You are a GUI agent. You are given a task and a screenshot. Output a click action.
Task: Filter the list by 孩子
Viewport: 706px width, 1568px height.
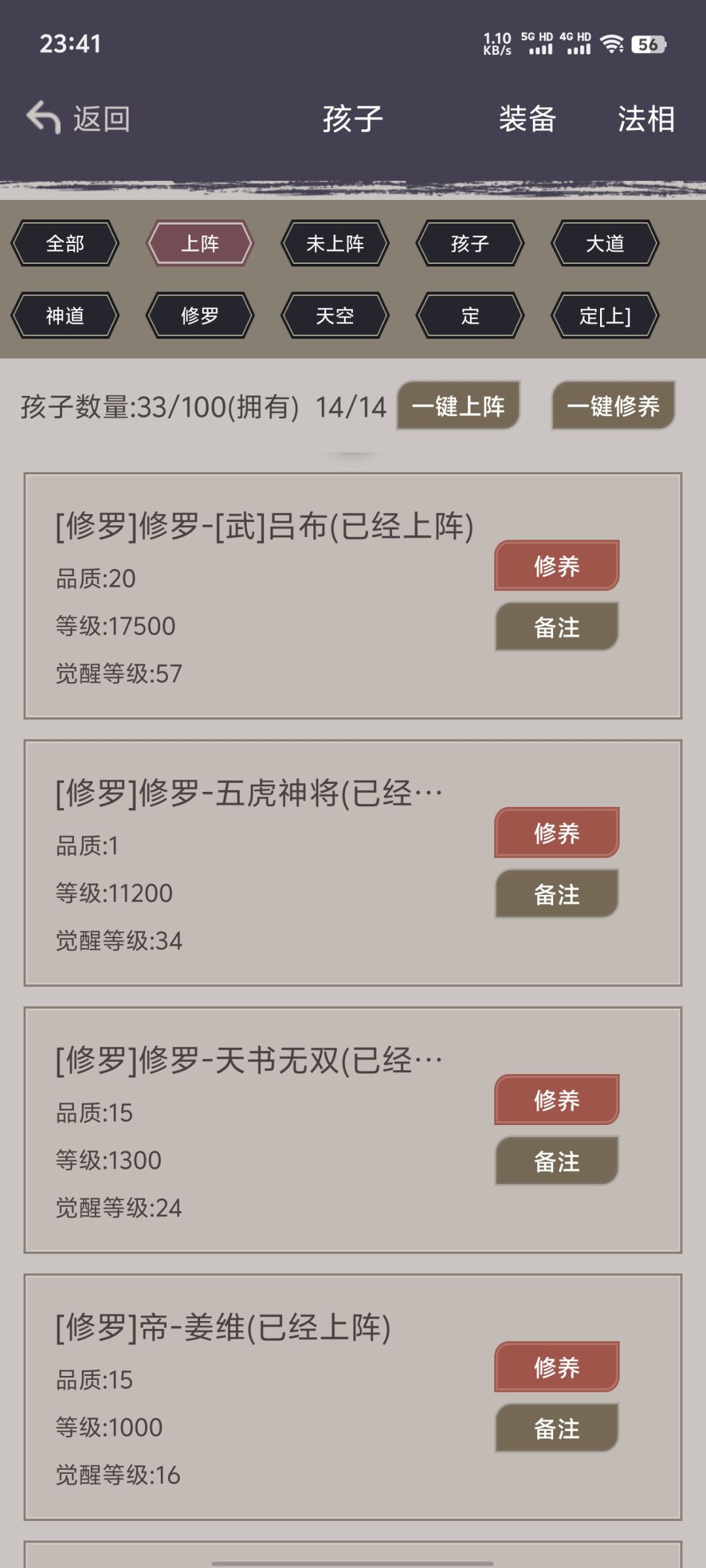[x=470, y=244]
